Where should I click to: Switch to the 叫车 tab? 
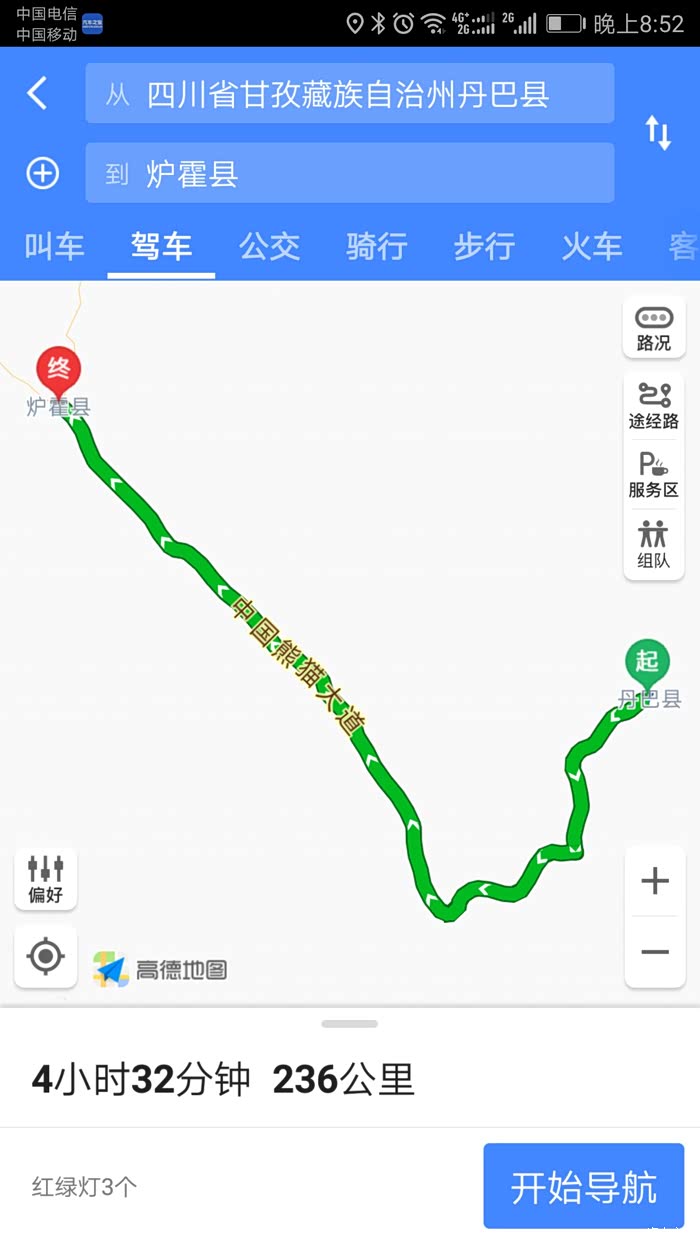point(54,246)
